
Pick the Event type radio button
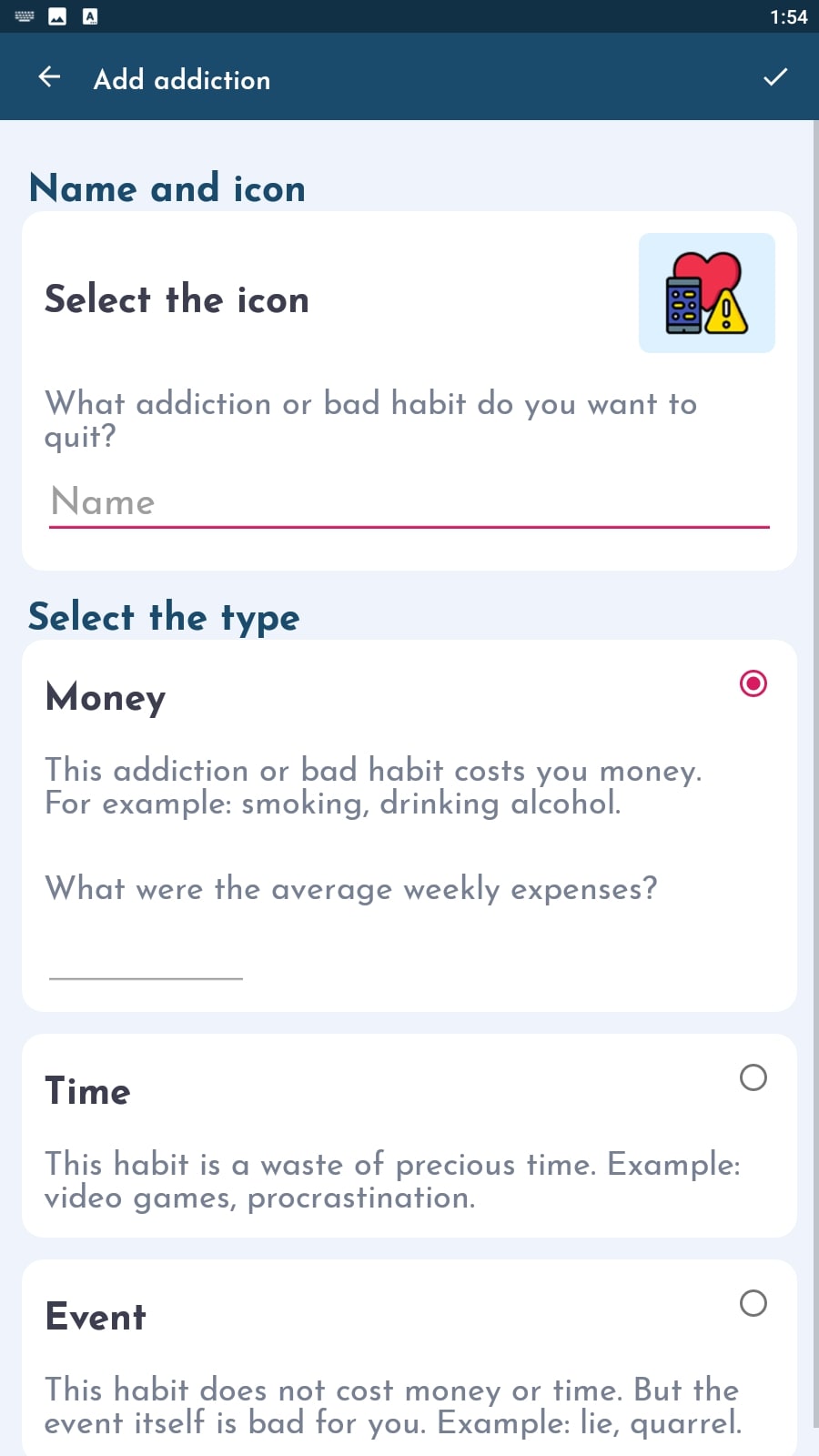[x=753, y=1303]
